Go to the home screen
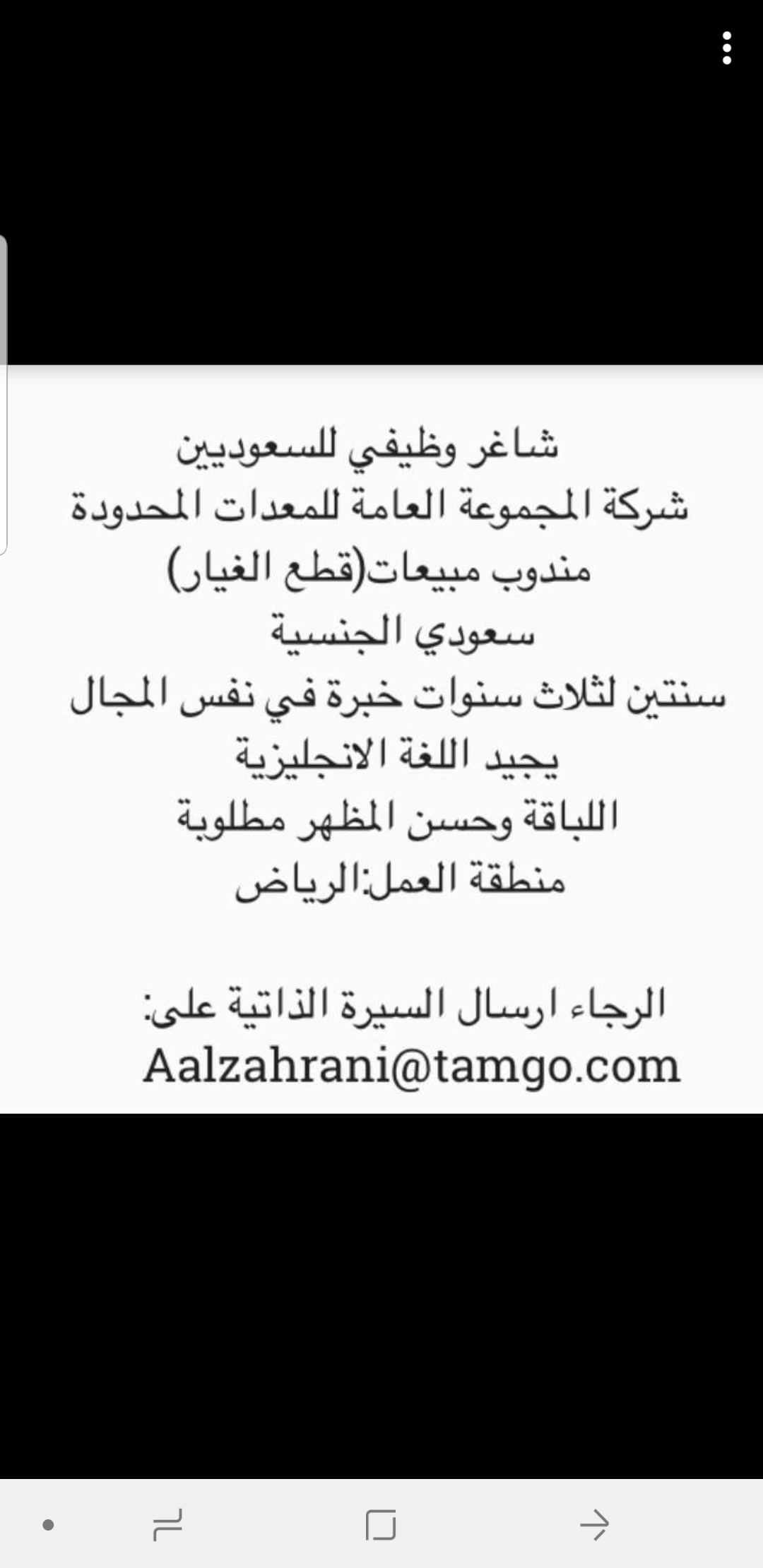 pos(381,1524)
